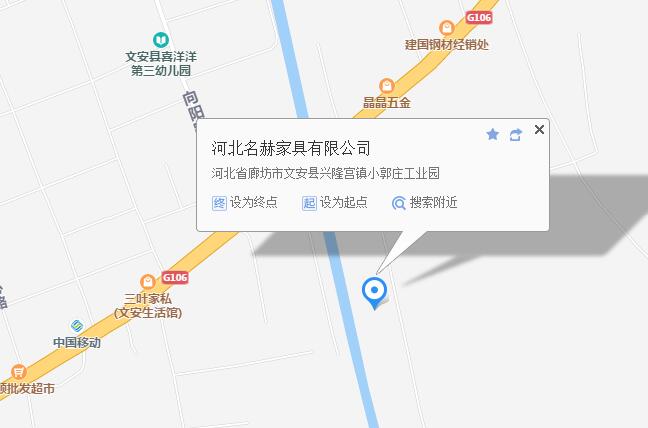Search nearby (搜索附近)
The height and width of the screenshot is (428, 648).
point(424,202)
